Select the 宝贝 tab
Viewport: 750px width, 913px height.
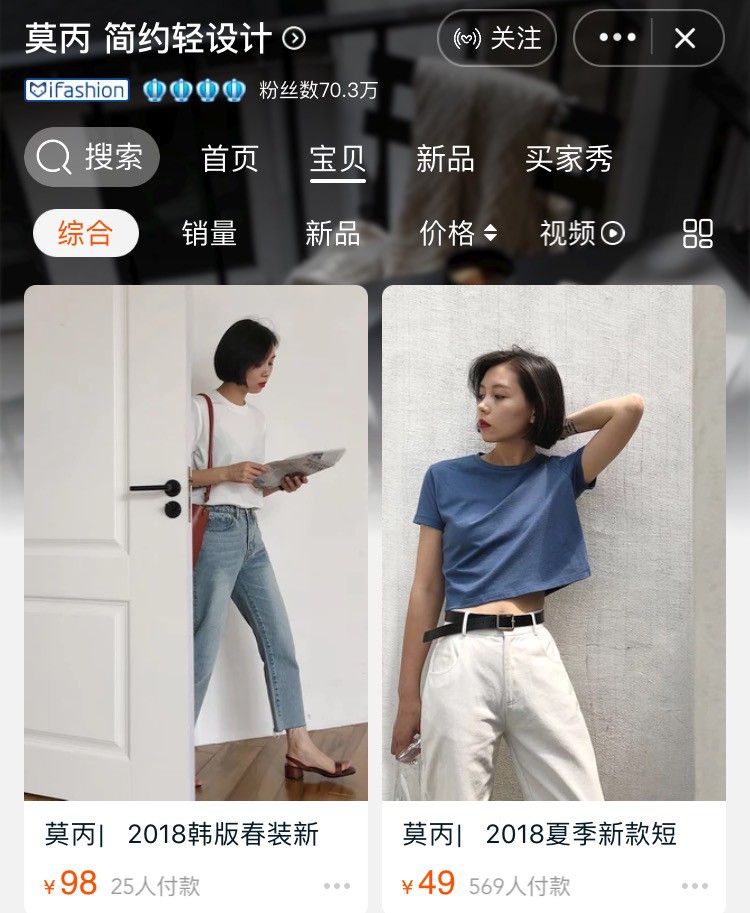(338, 158)
